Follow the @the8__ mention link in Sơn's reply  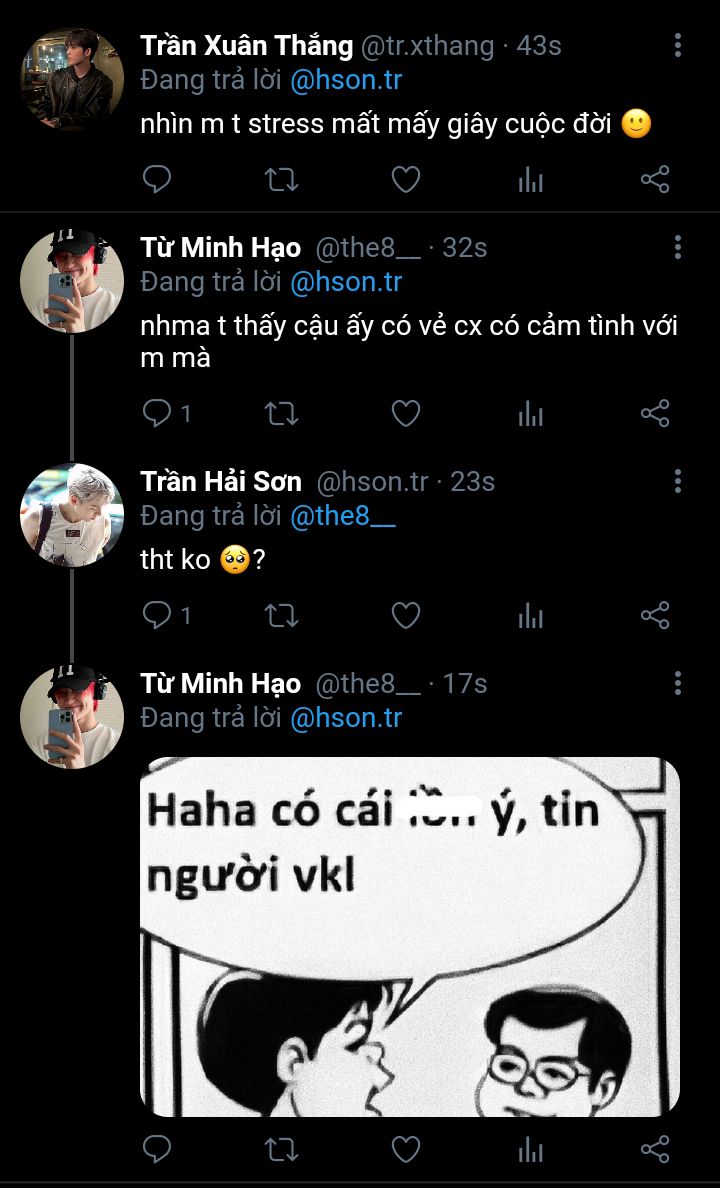(x=342, y=516)
